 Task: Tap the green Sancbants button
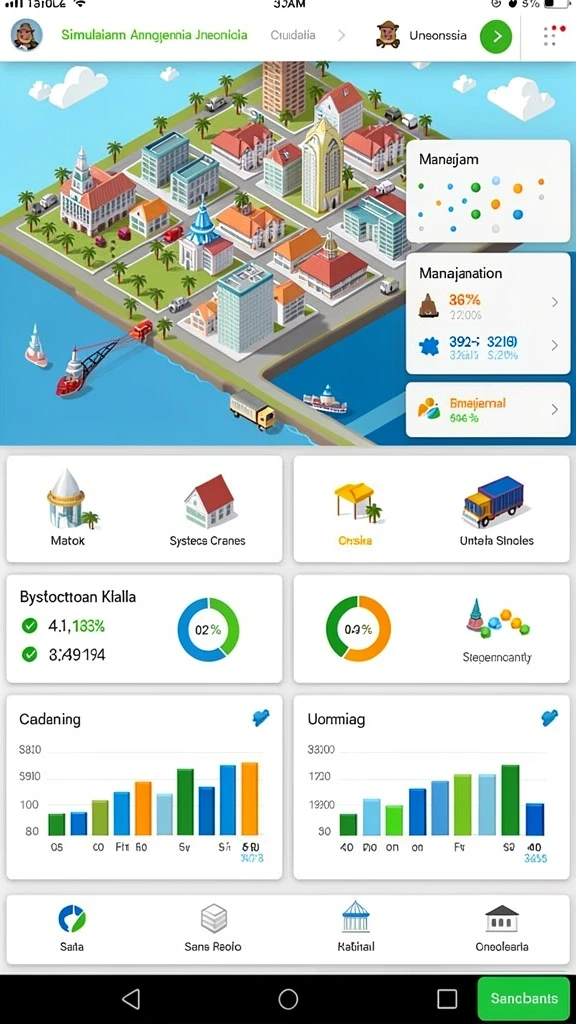click(524, 998)
